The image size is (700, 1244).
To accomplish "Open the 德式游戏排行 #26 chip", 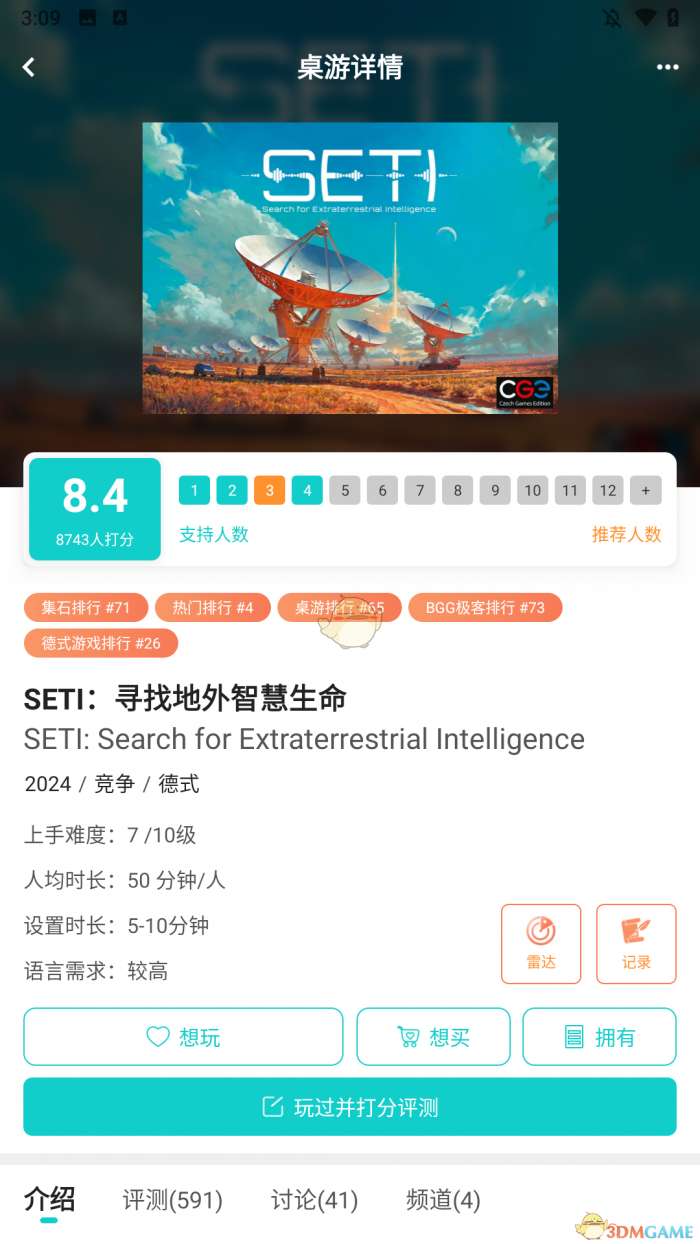I will point(101,643).
